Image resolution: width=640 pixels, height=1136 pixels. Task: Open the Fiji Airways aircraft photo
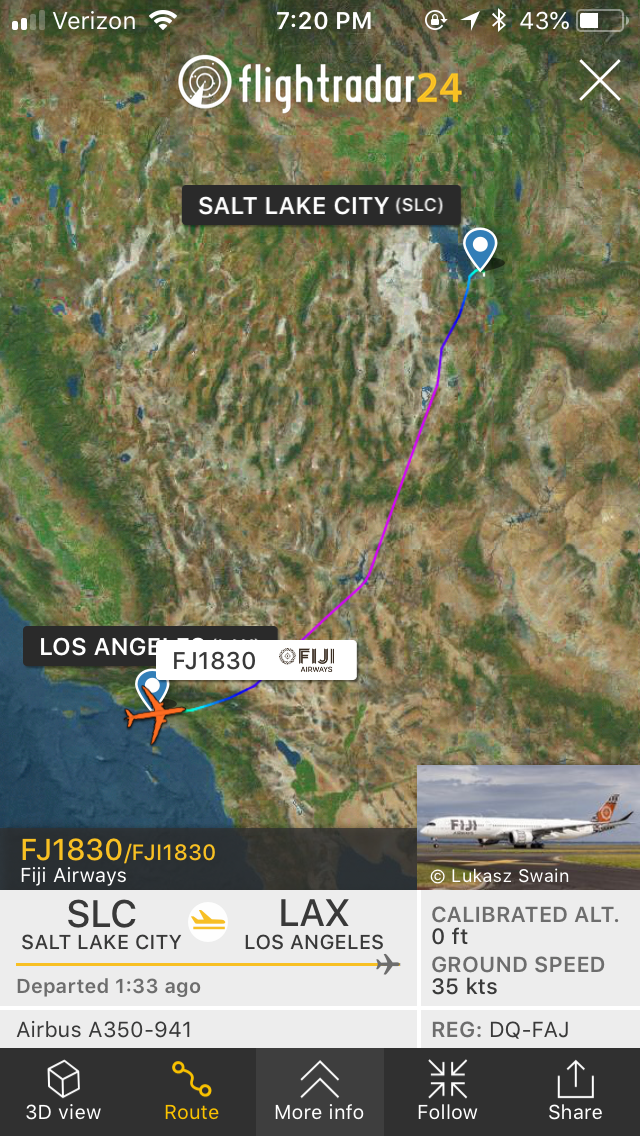[528, 827]
